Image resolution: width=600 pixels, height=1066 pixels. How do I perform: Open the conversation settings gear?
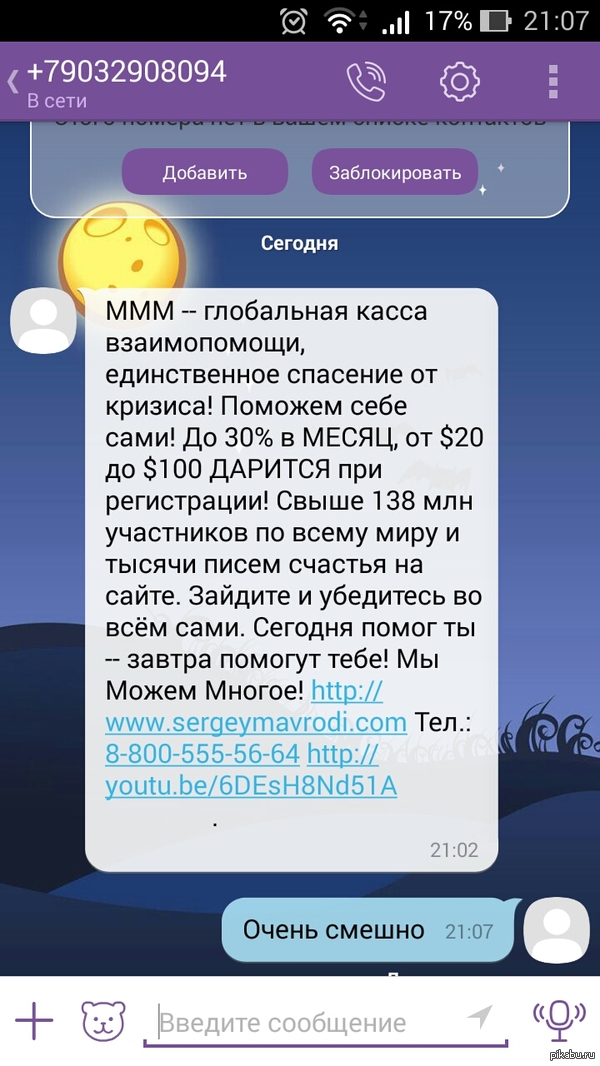(460, 82)
